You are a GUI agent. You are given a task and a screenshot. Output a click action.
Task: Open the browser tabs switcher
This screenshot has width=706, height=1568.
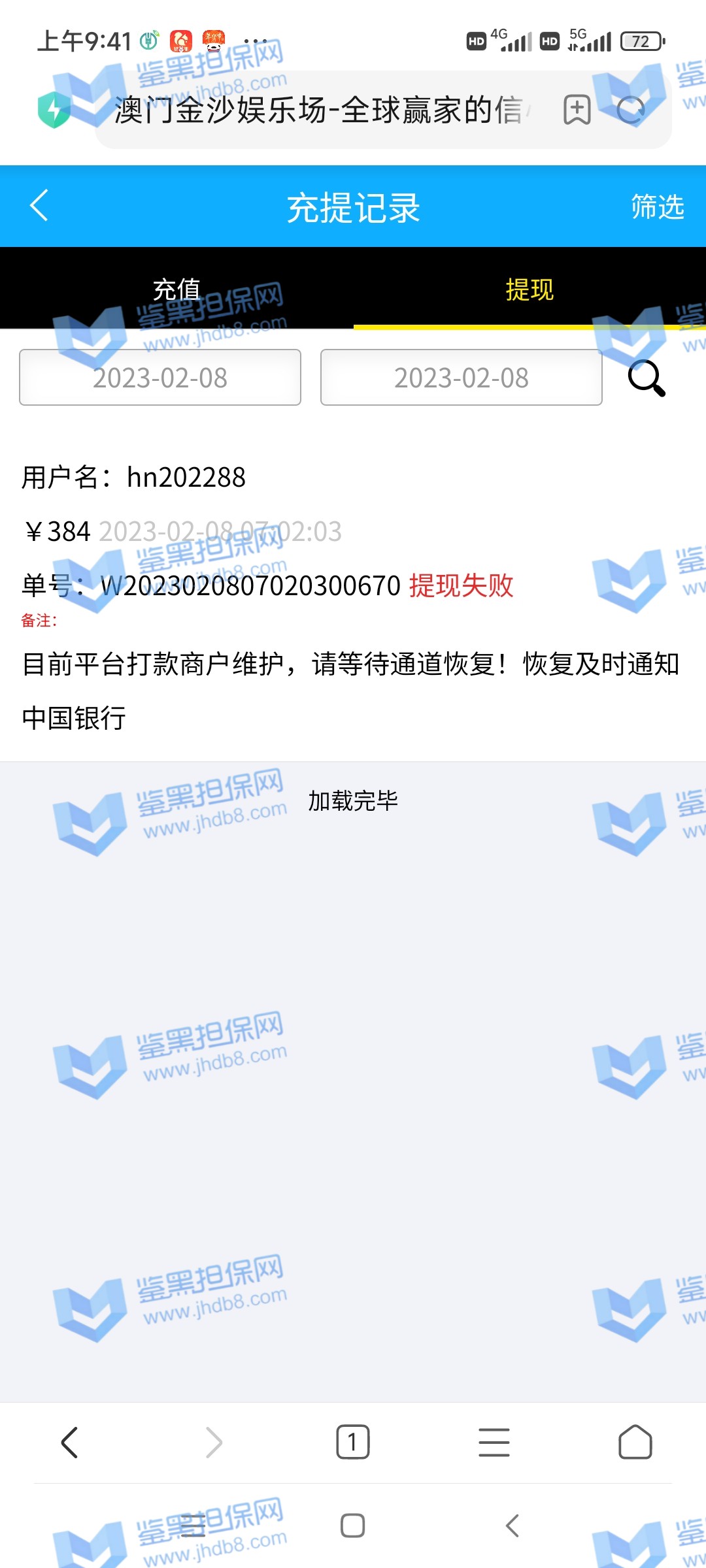(x=353, y=1442)
